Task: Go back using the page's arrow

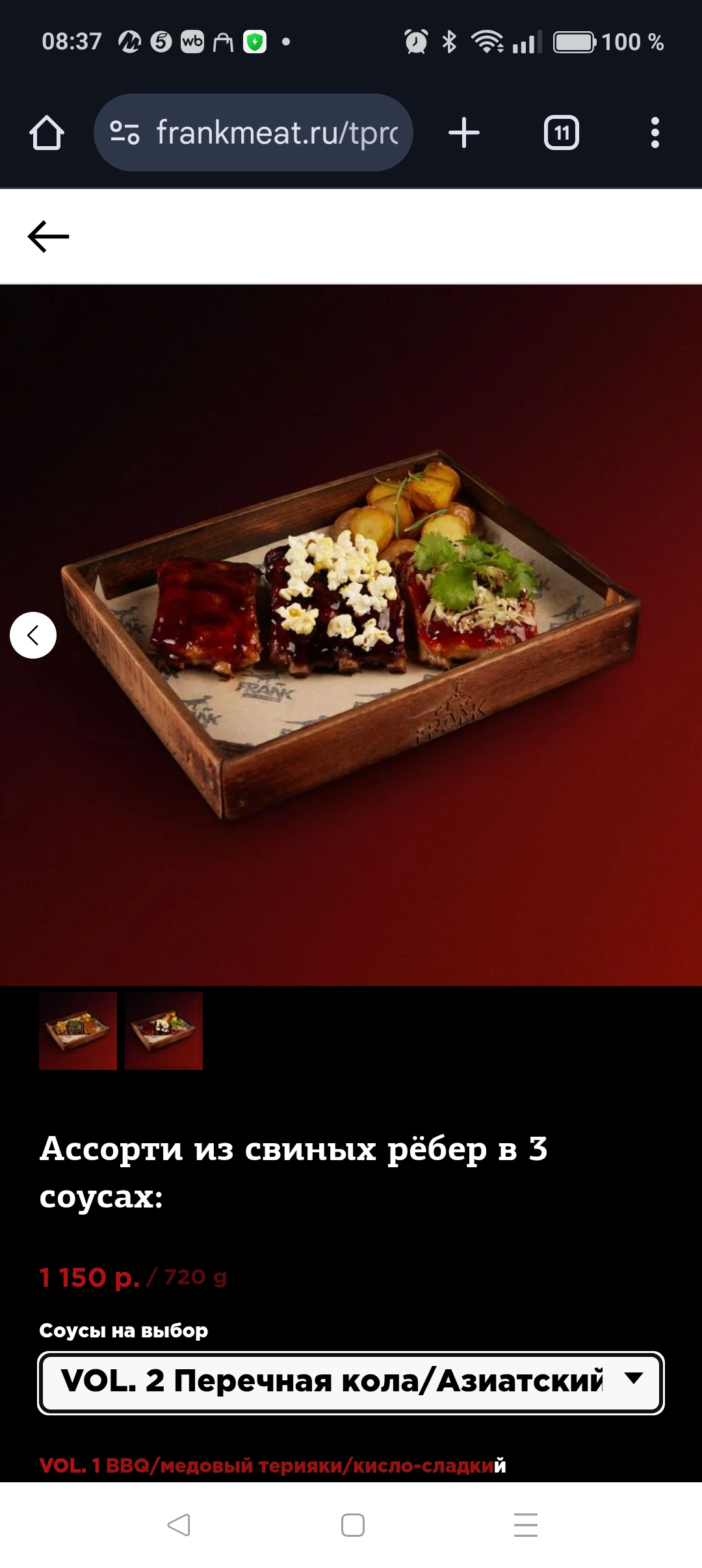Action: pyautogui.click(x=48, y=236)
